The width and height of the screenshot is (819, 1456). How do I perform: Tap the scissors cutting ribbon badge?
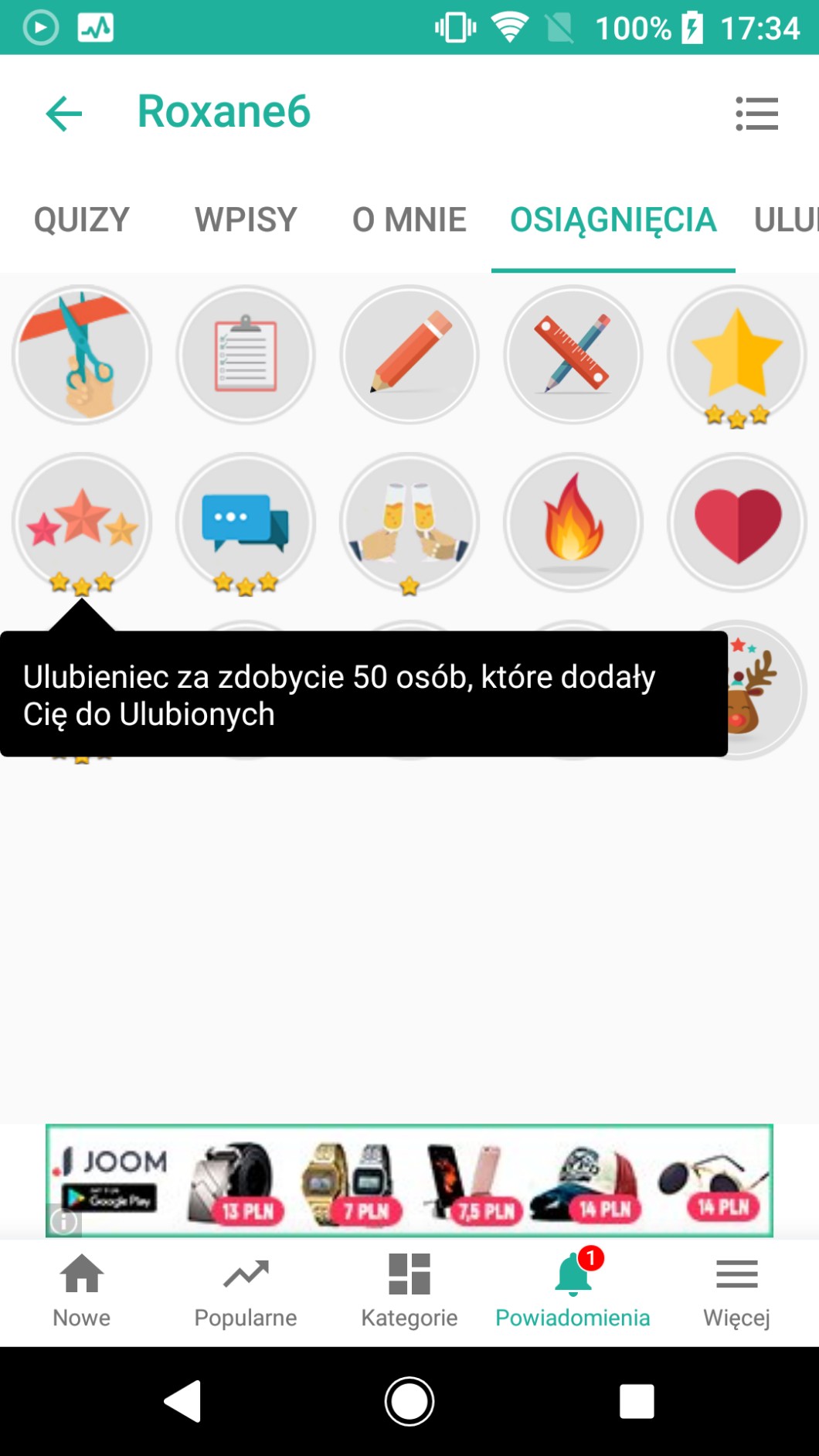(x=82, y=355)
